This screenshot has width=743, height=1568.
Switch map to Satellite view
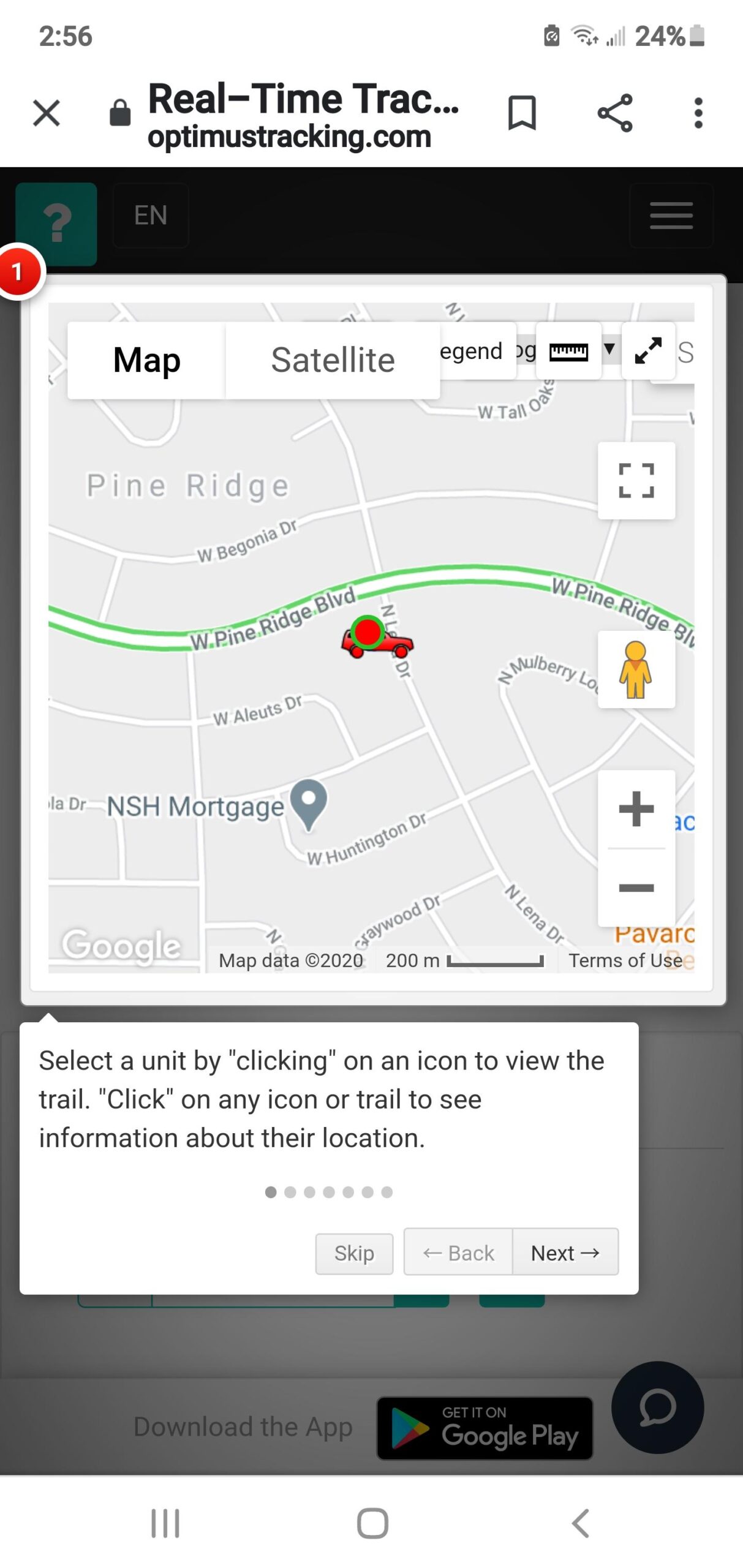(x=333, y=360)
